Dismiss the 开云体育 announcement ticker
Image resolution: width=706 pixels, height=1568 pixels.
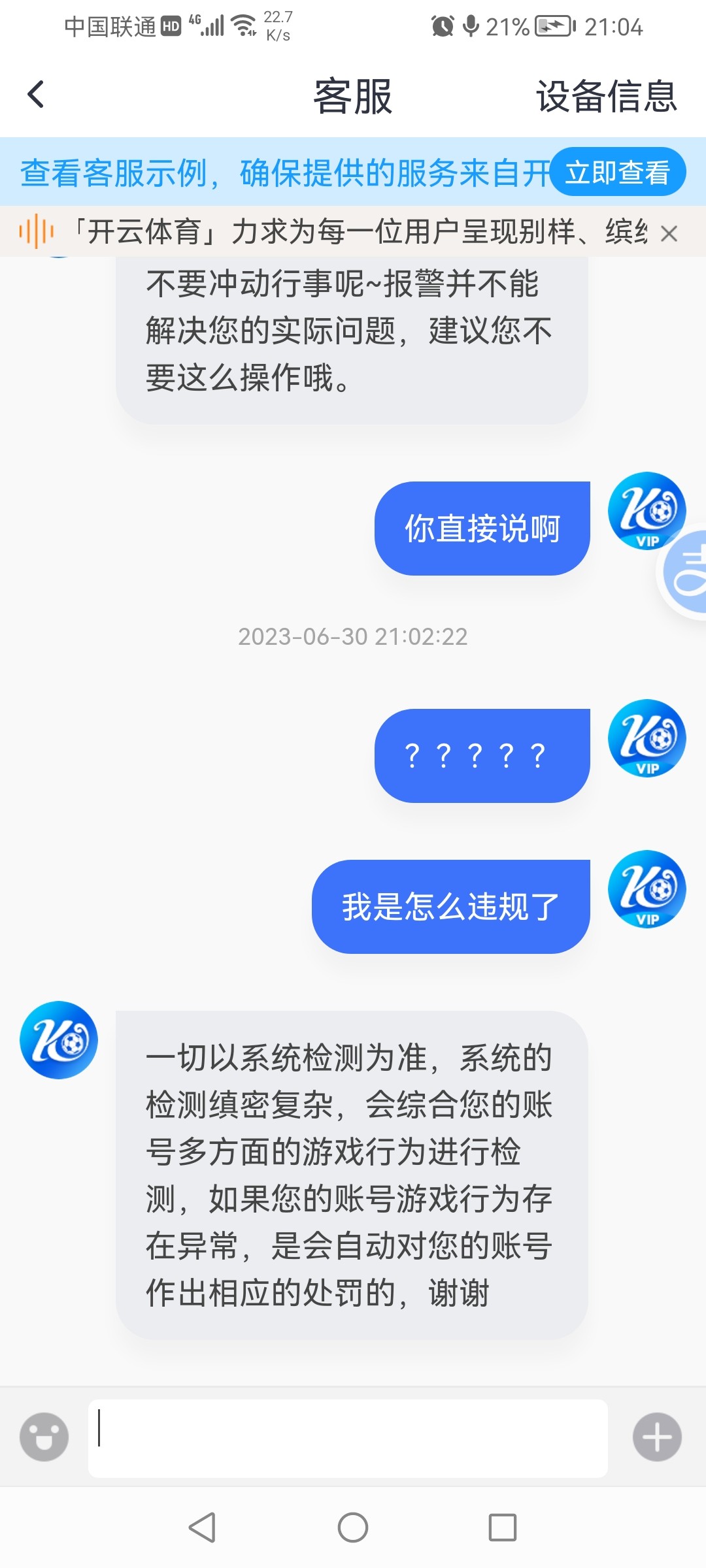(x=669, y=233)
